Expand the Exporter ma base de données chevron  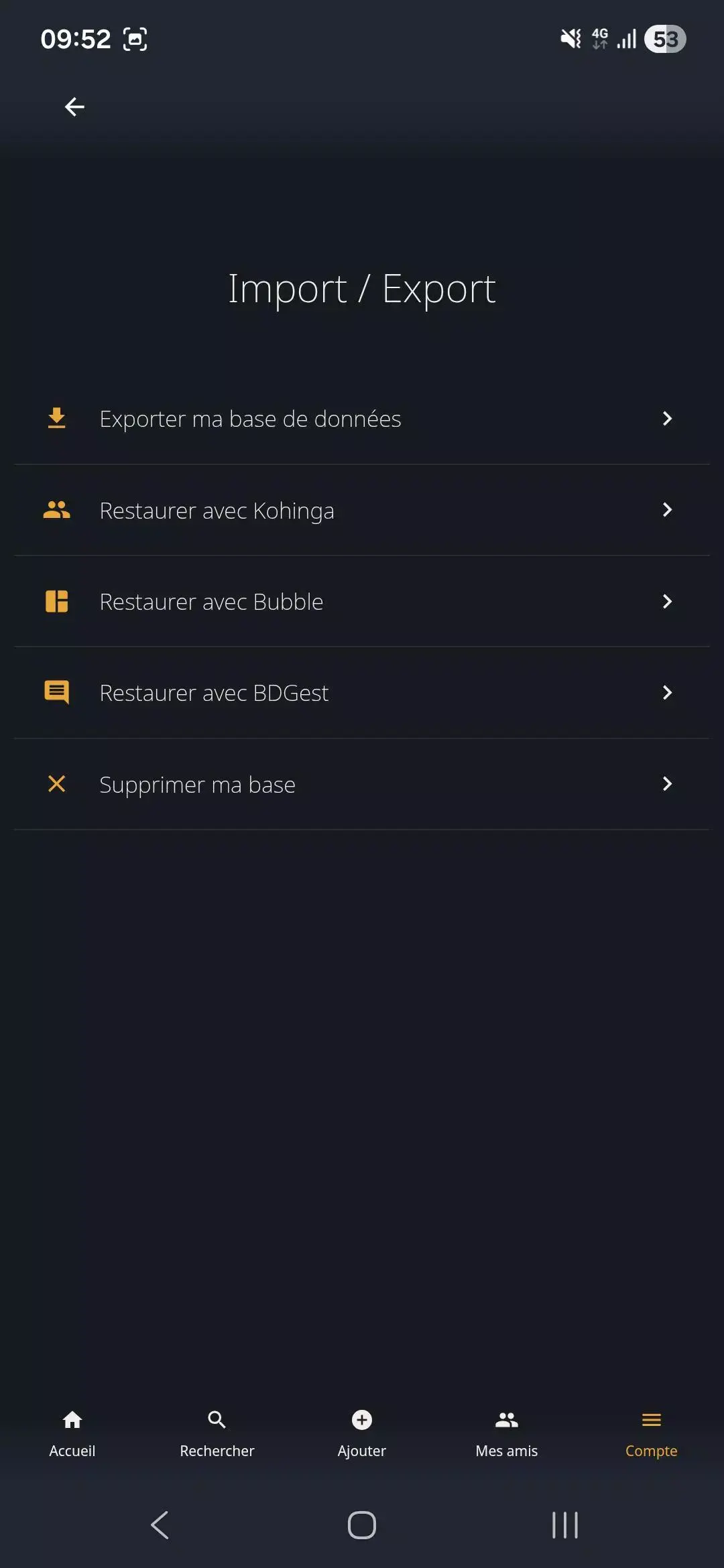coord(668,418)
